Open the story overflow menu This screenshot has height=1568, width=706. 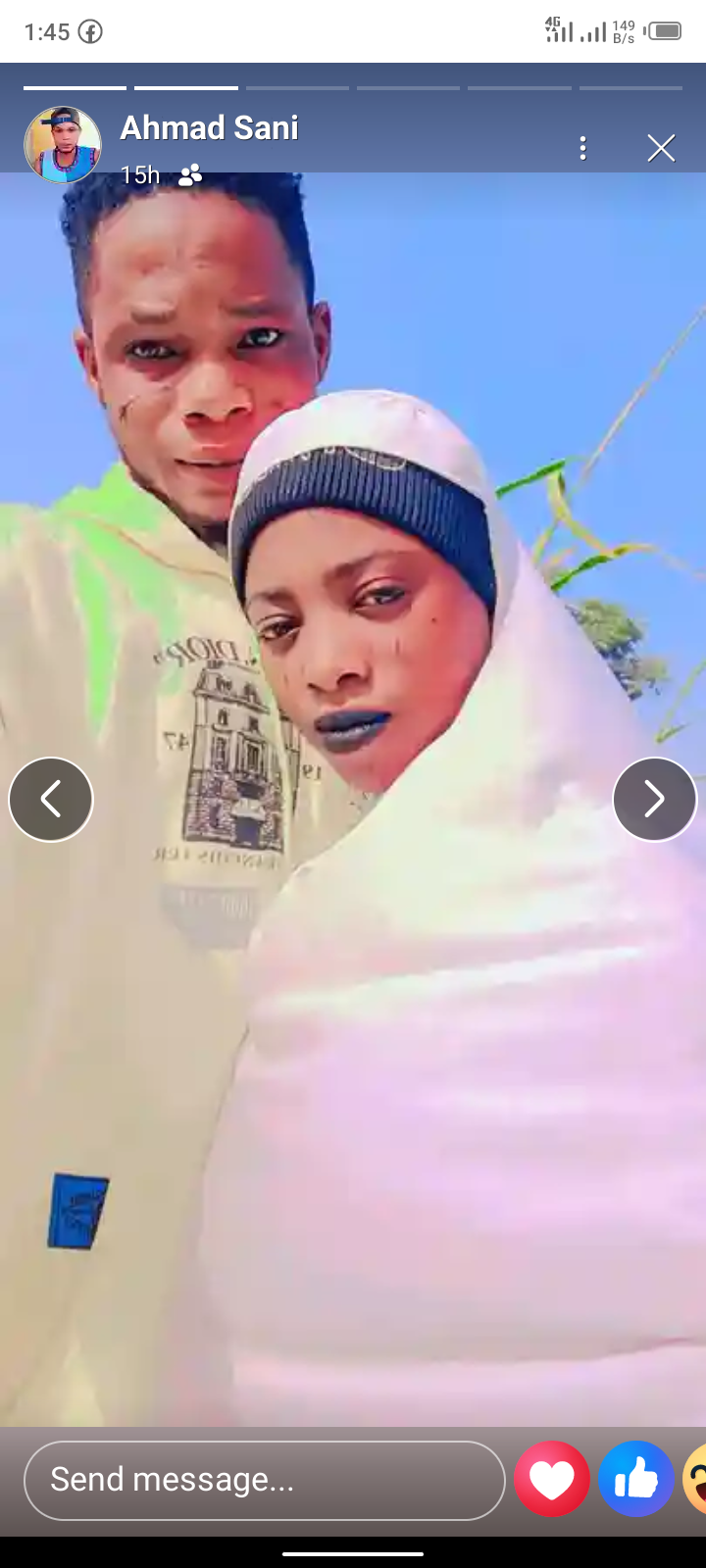coord(583,148)
